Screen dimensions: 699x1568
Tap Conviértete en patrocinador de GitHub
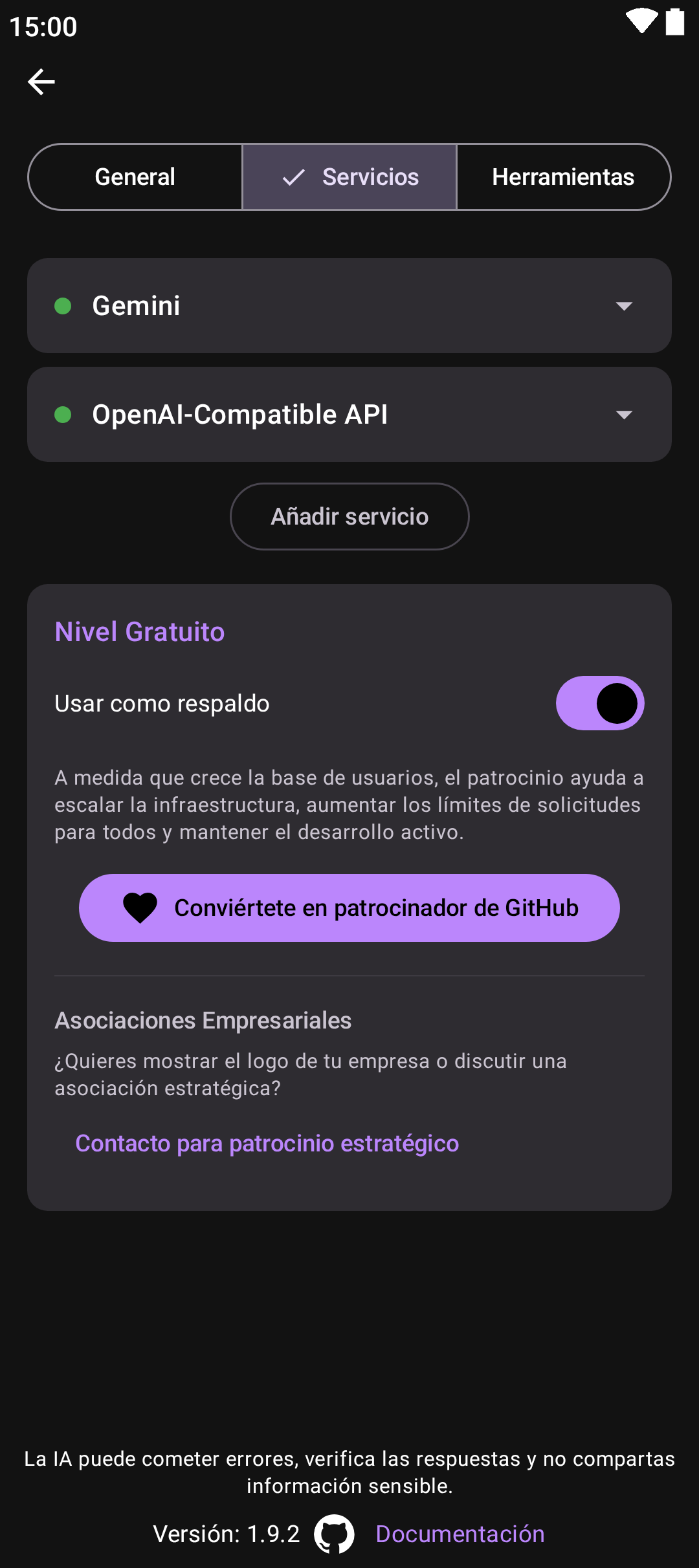click(x=349, y=908)
